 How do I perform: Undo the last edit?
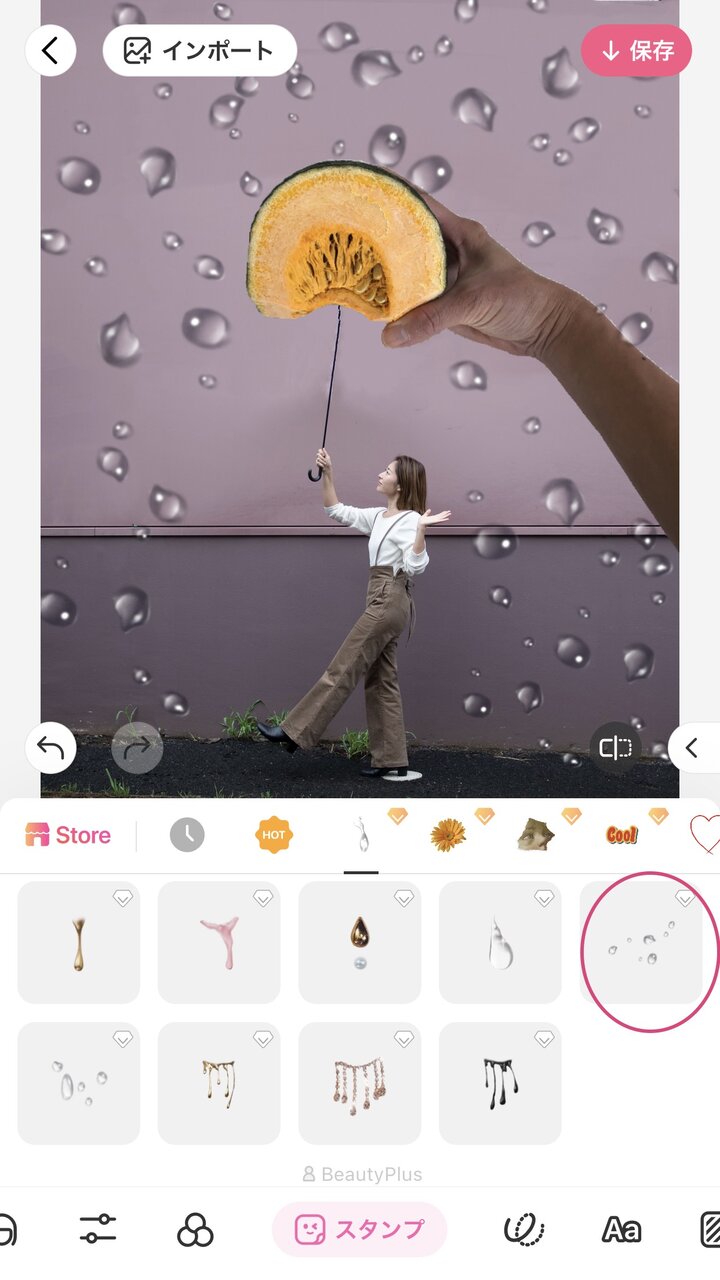tap(51, 747)
